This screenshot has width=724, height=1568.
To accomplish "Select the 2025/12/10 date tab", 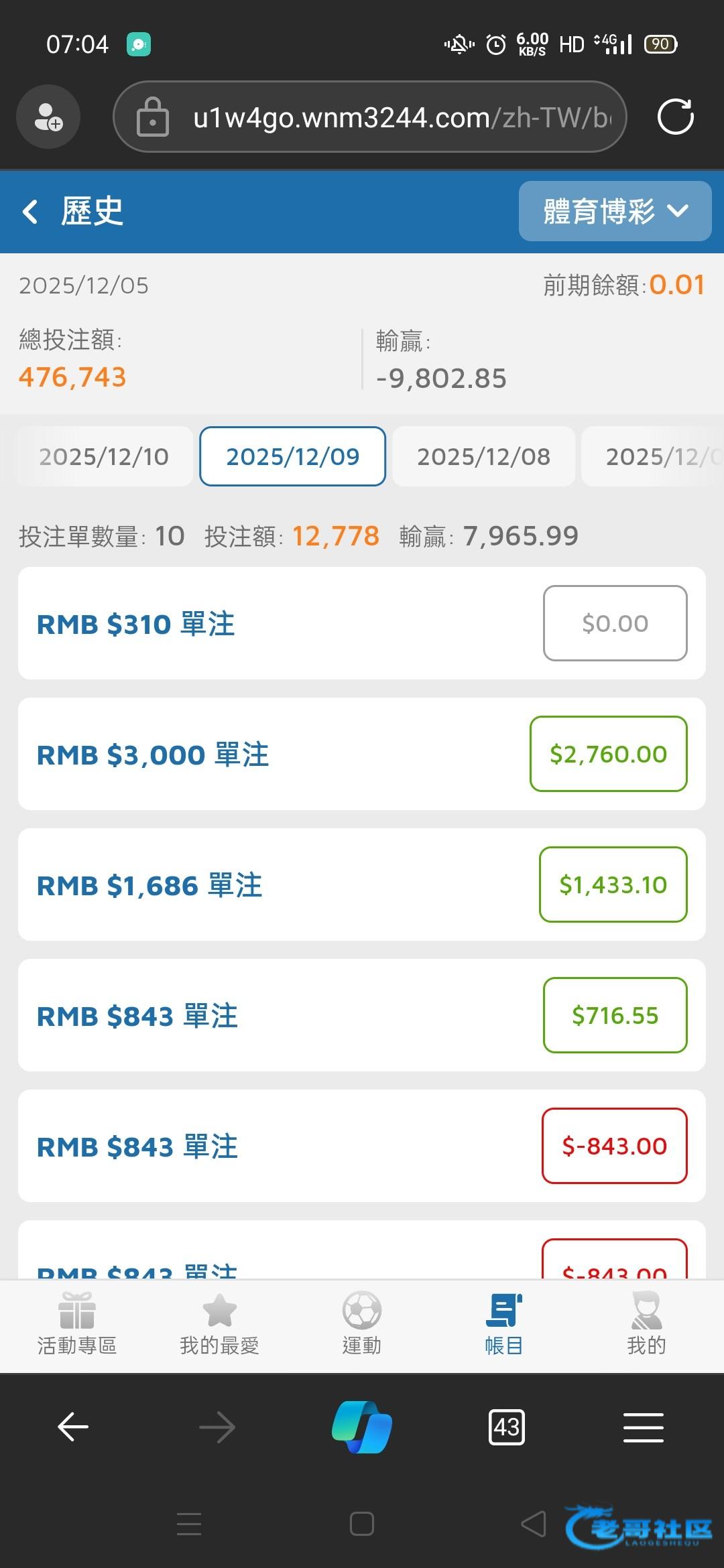I will click(x=104, y=456).
